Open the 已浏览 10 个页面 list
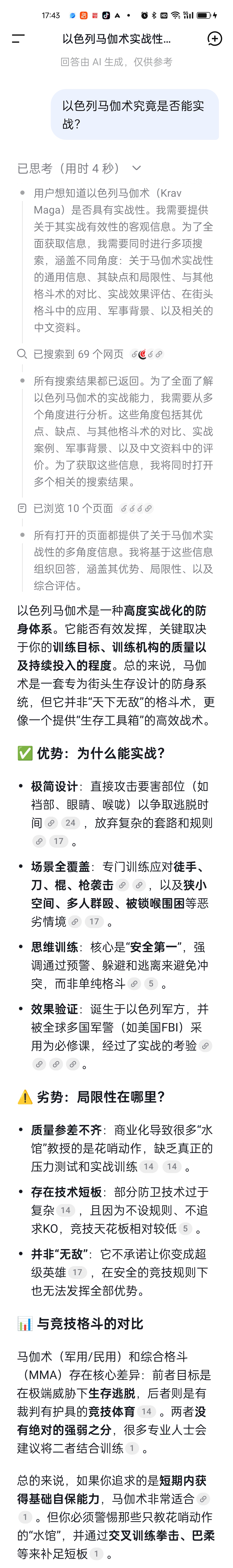Screen dimensions: 233x1568 [73, 508]
